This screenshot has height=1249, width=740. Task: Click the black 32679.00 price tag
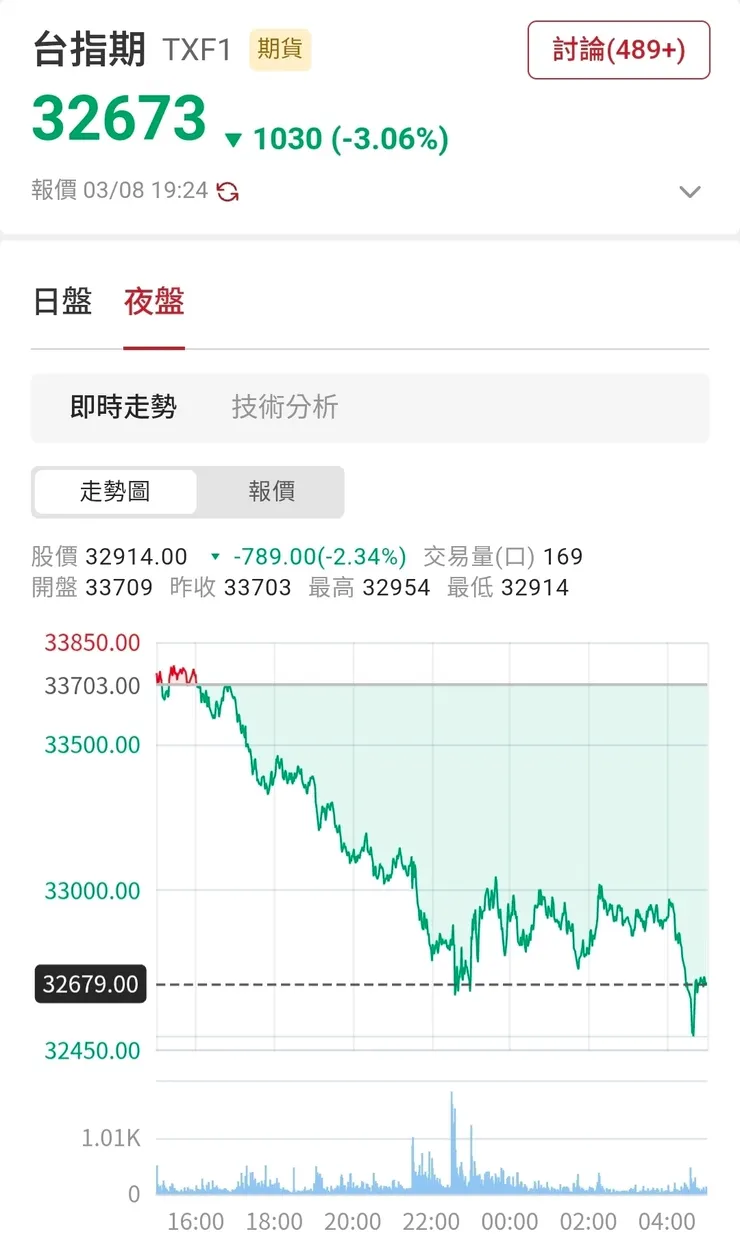pos(90,984)
